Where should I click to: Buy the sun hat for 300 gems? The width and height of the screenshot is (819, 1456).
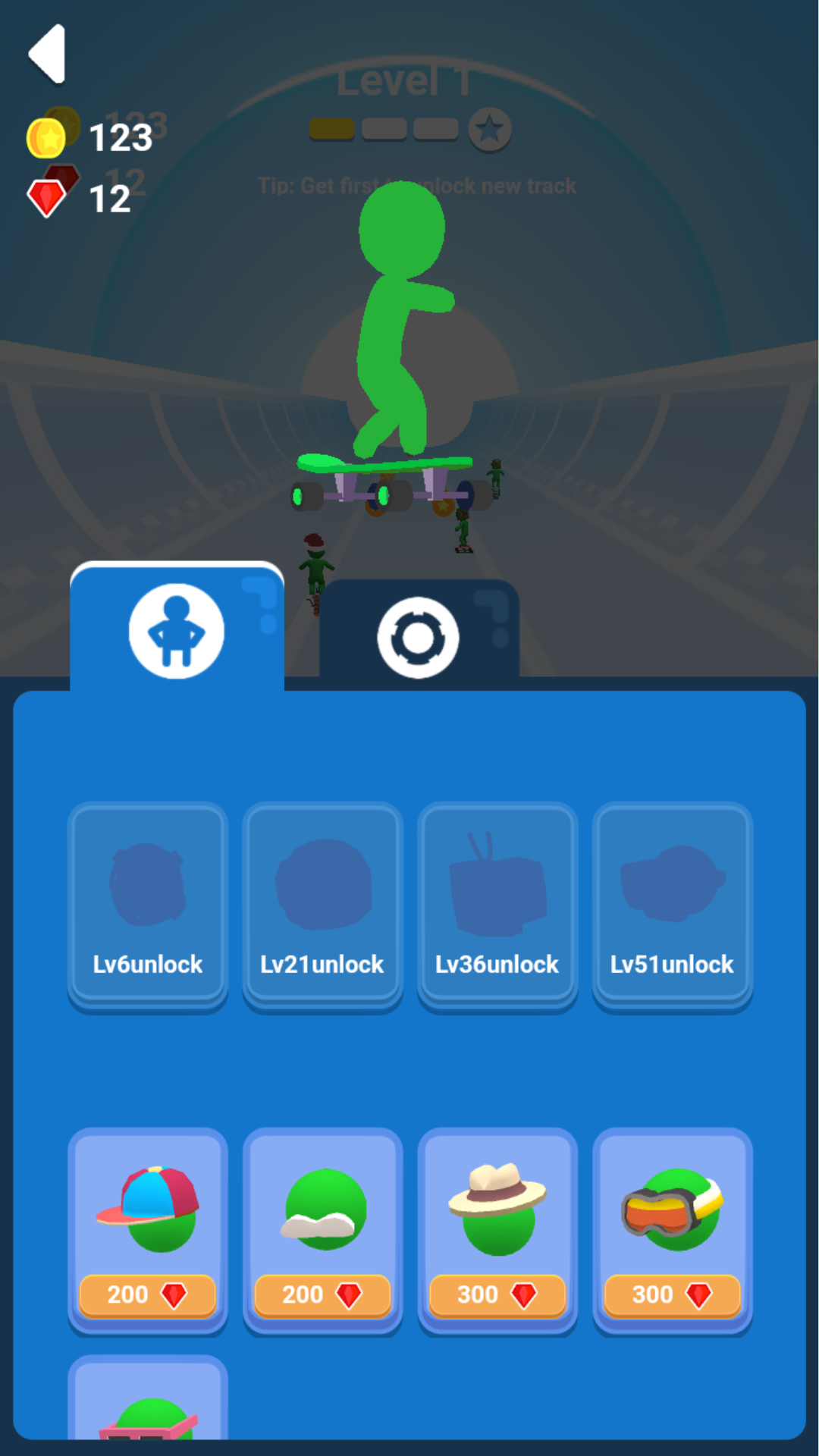pos(497,1294)
